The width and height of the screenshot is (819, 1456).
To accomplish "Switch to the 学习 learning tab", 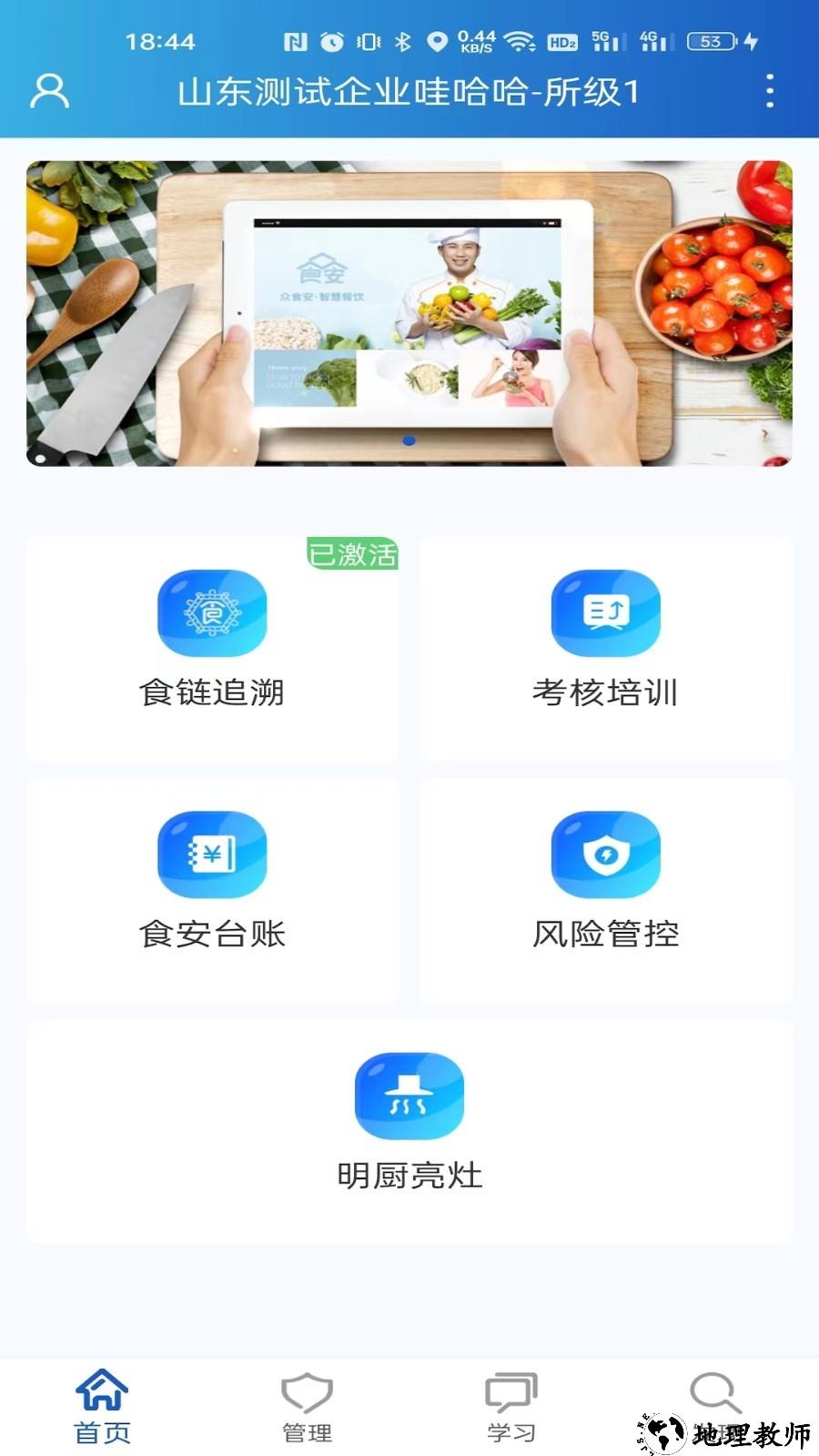I will pos(511,1401).
